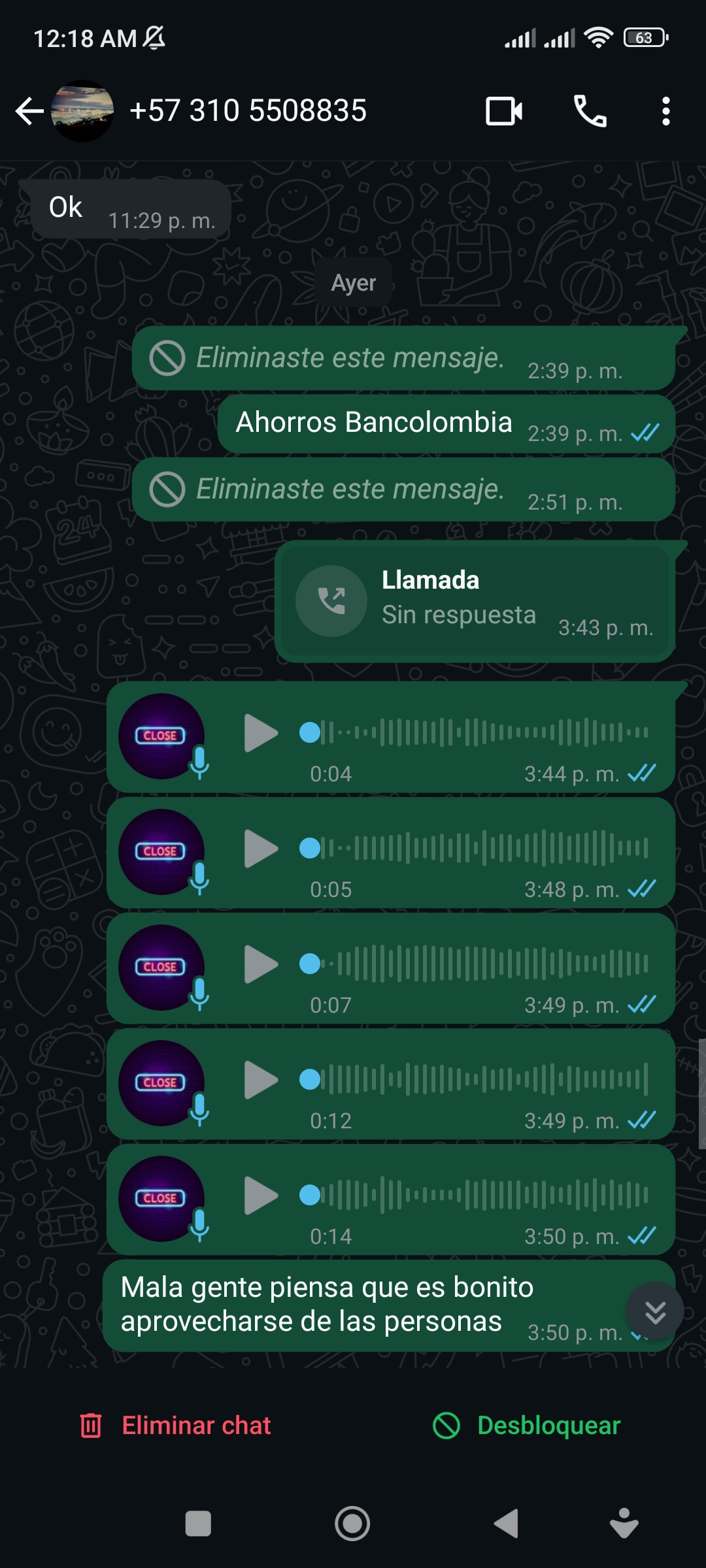This screenshot has width=706, height=1568.
Task: Play the 0:12 voice message
Action: (x=261, y=1080)
